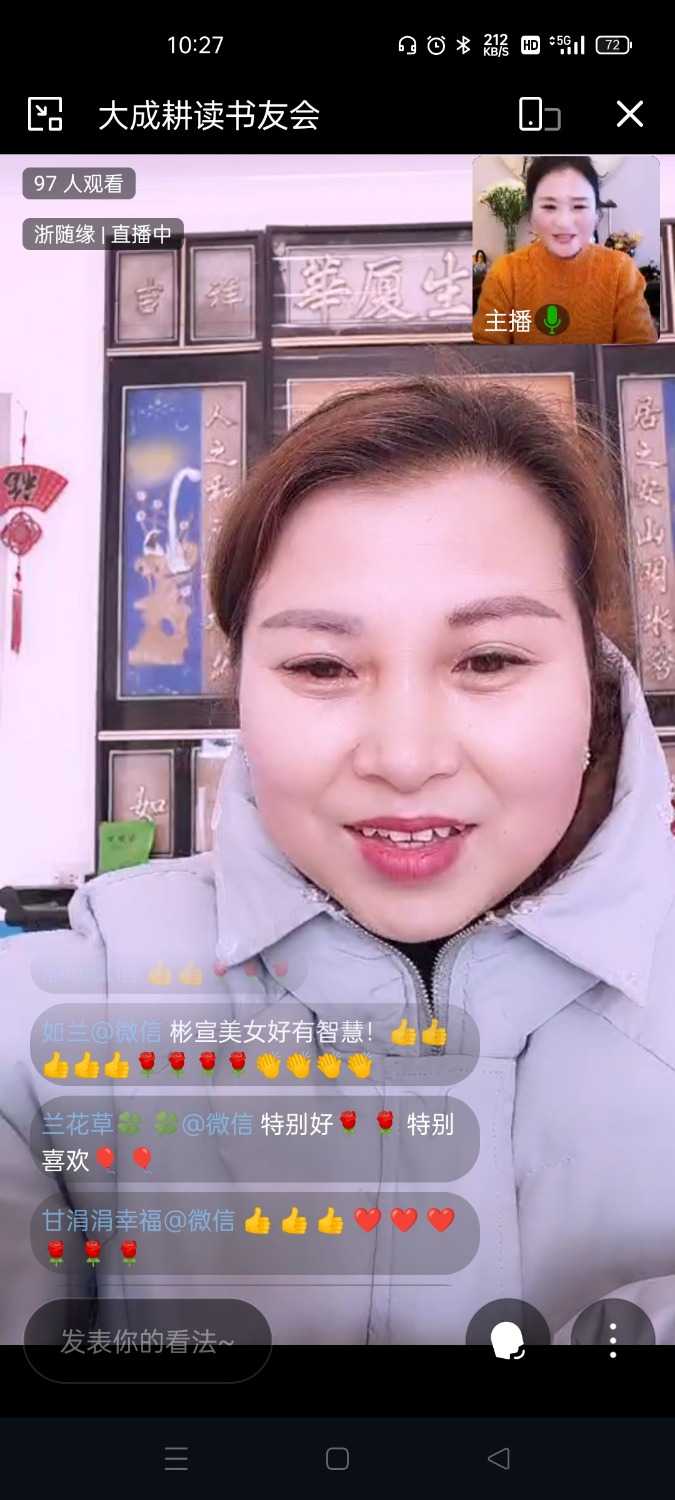
Task: Minimize the live stream to a floating window
Action: click(x=44, y=114)
